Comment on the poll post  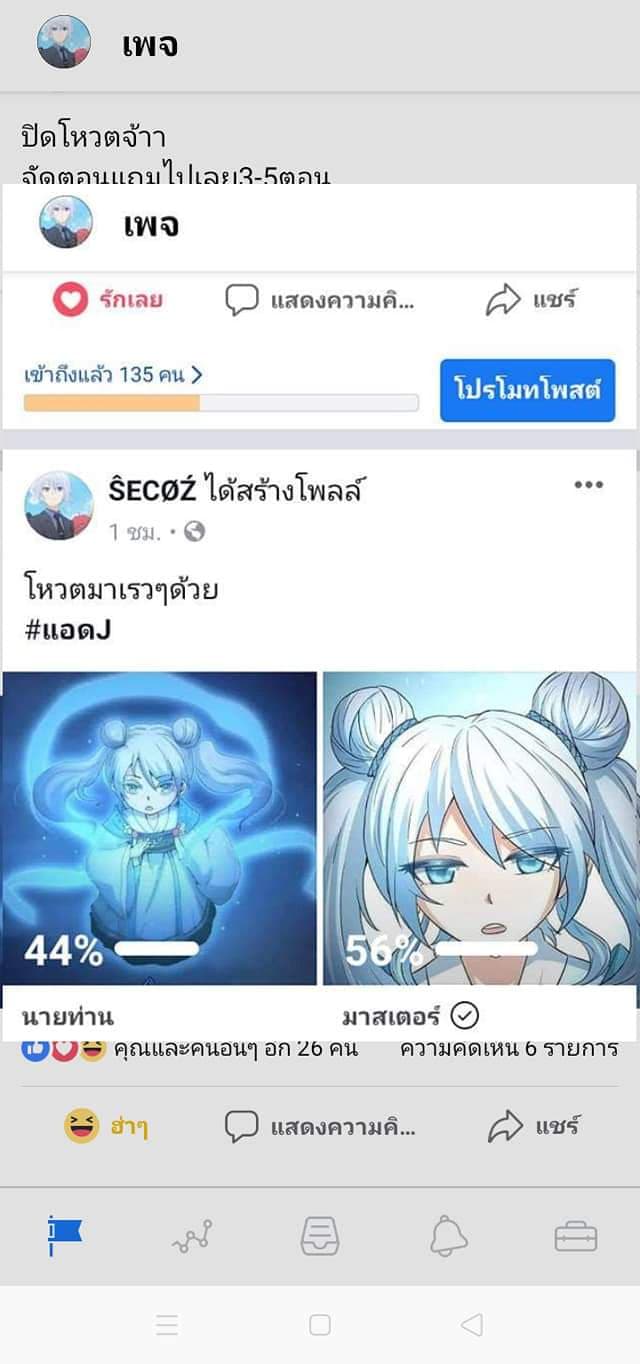(318, 1127)
